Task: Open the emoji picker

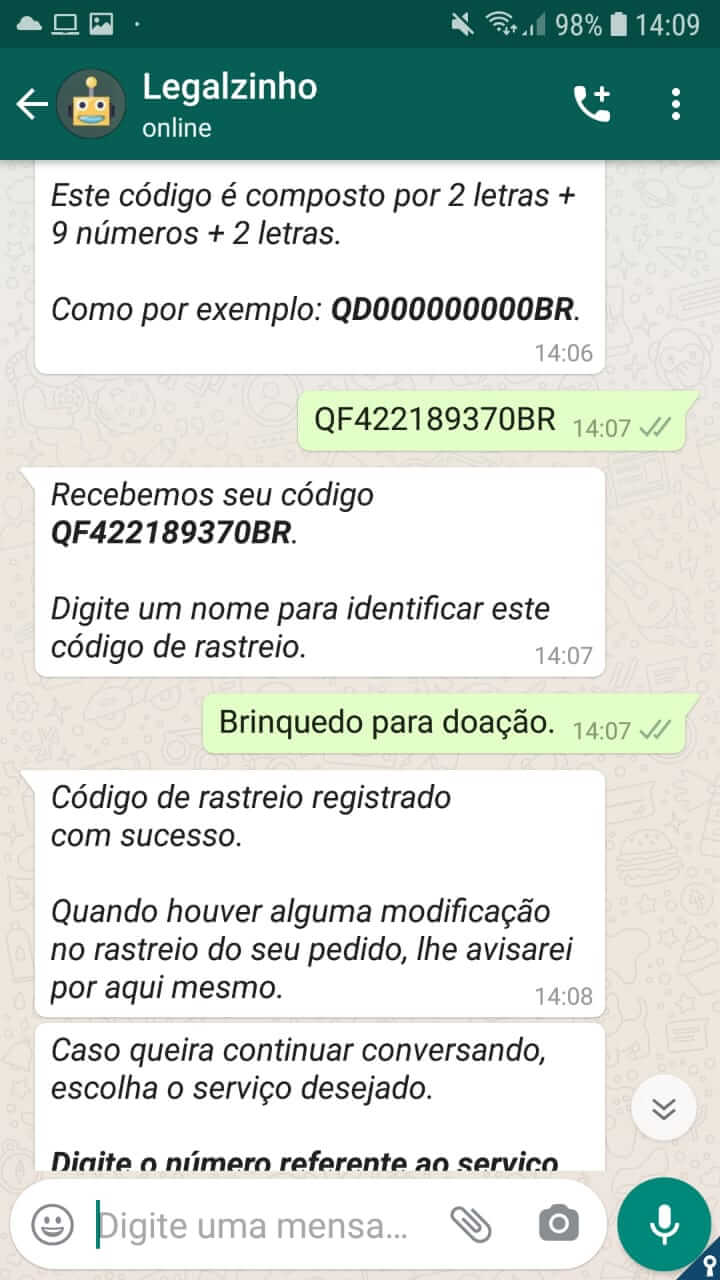Action: pyautogui.click(x=52, y=1223)
